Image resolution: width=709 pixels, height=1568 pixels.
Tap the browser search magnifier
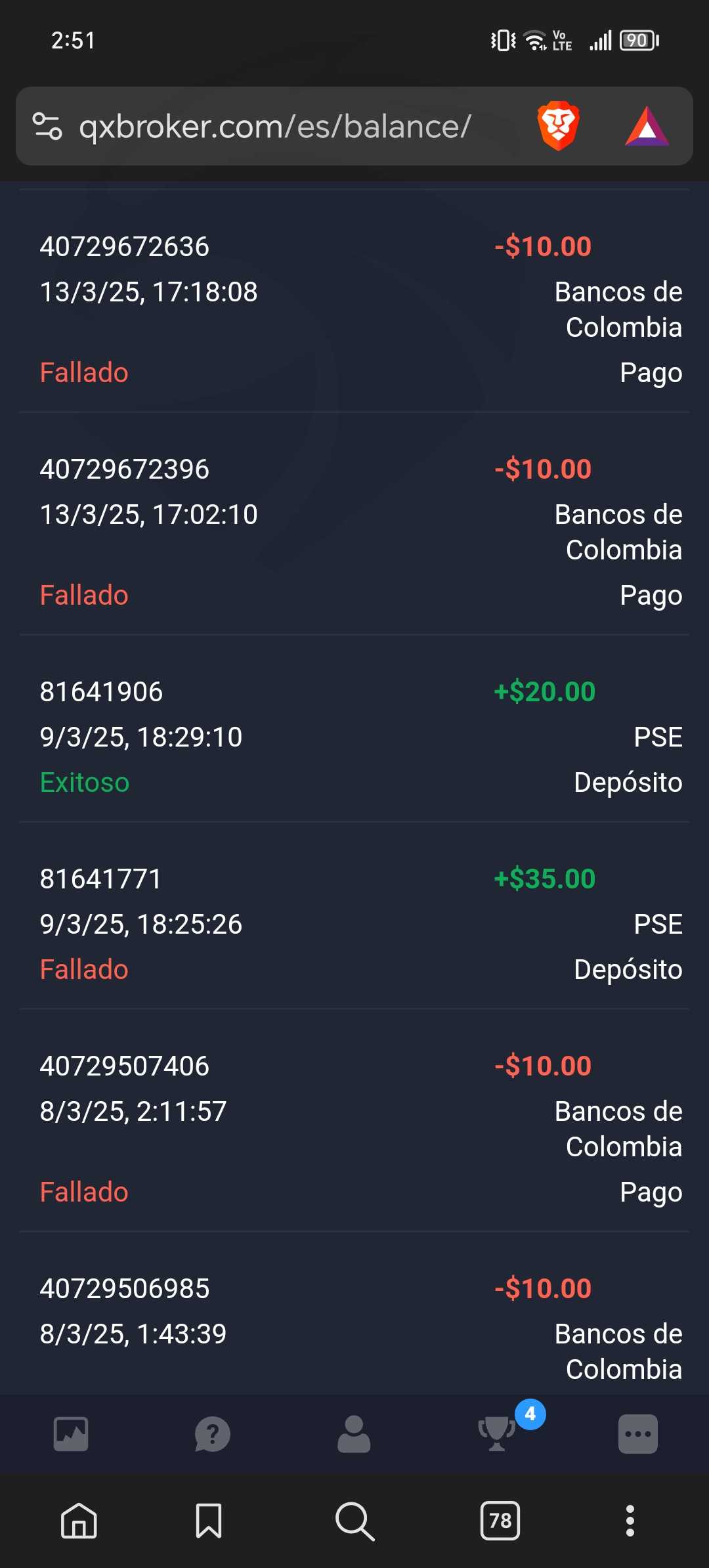pyautogui.click(x=354, y=1520)
